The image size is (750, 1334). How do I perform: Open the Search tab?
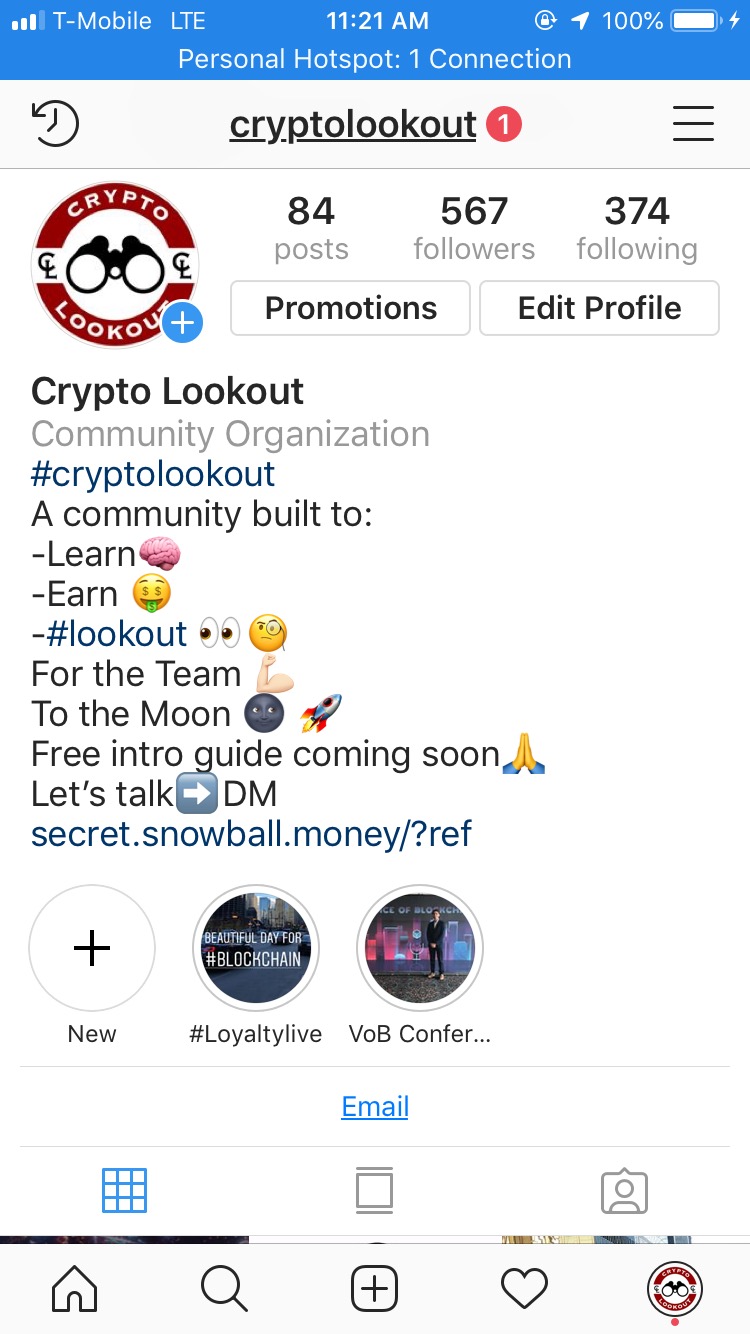(225, 1289)
